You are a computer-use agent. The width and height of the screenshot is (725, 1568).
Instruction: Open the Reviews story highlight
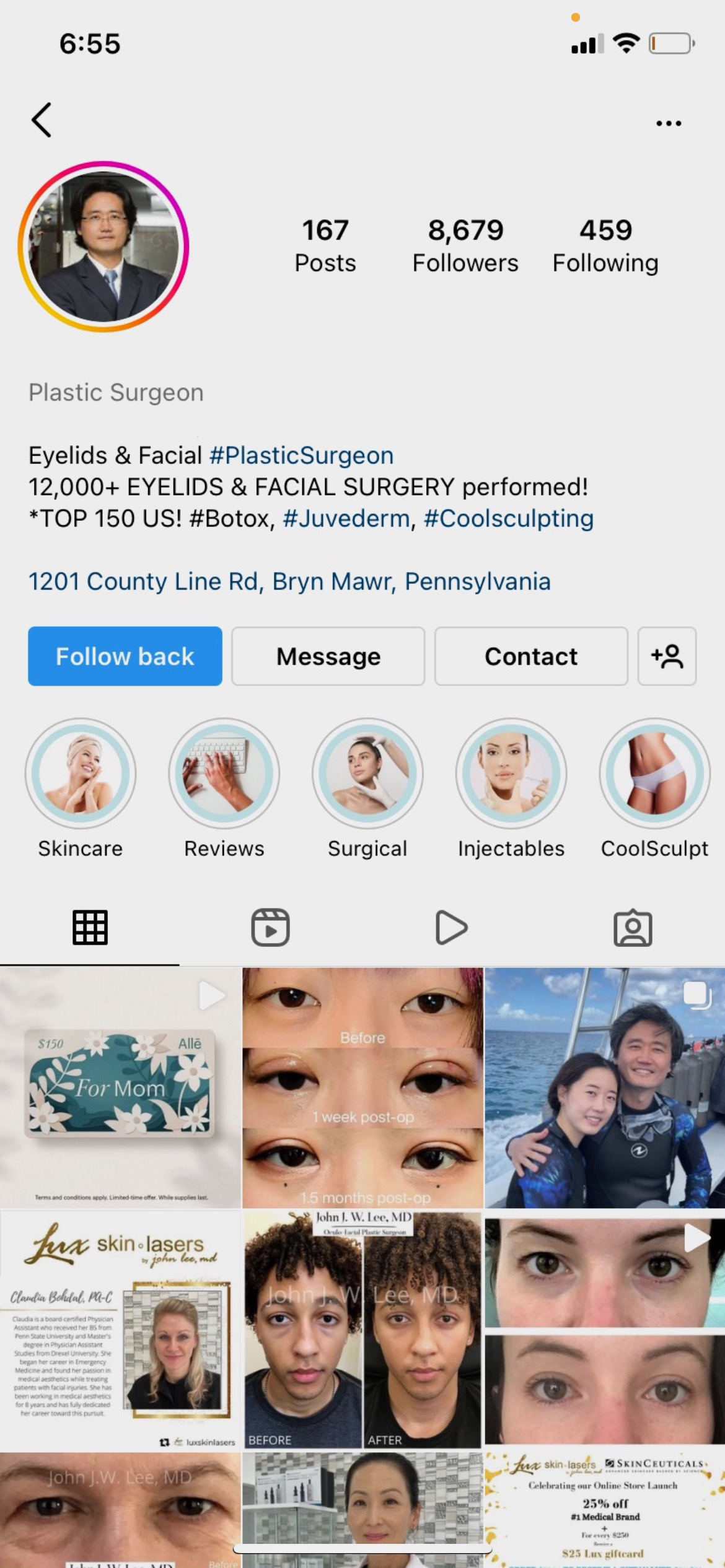224,773
